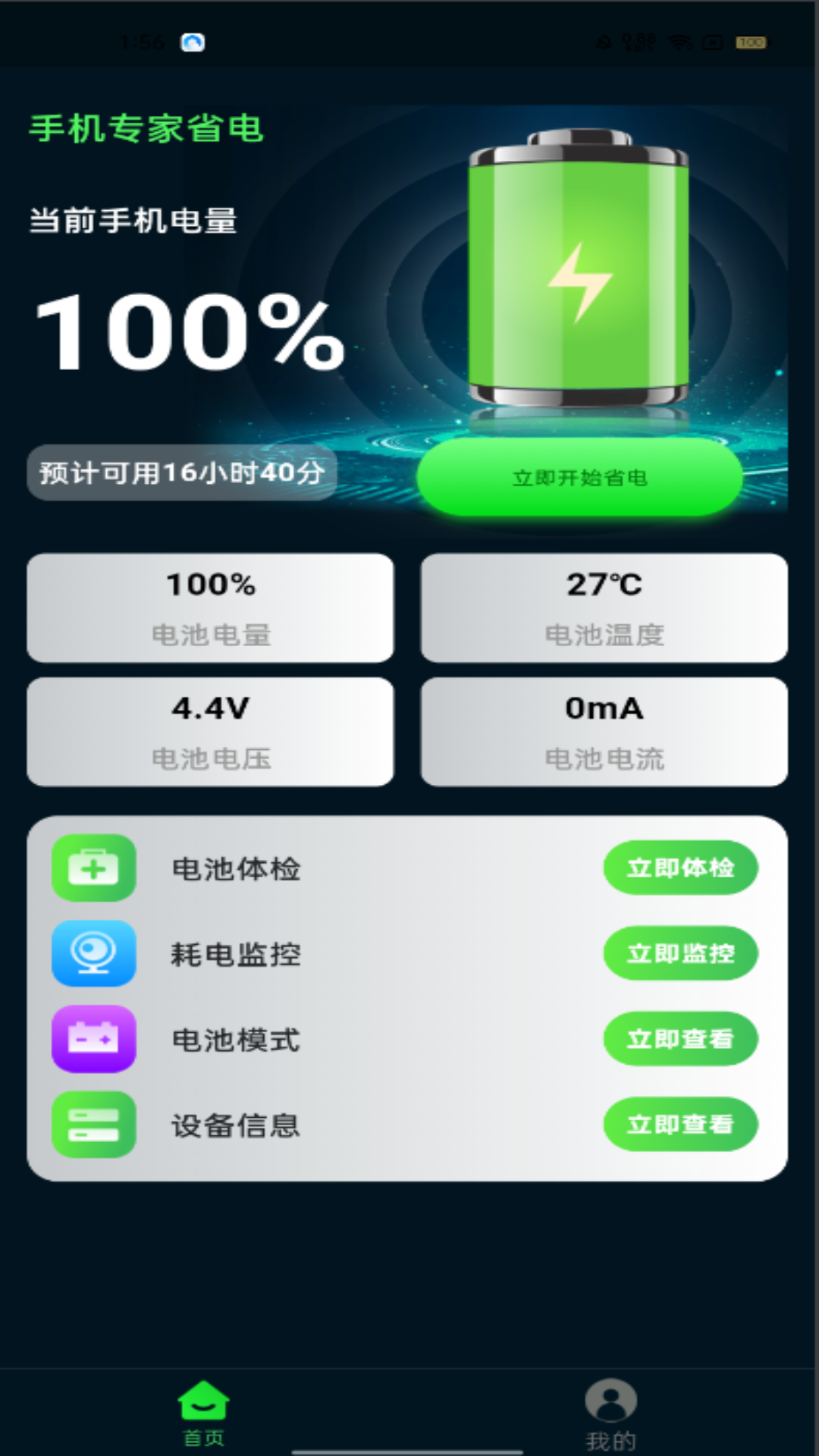This screenshot has width=819, height=1456.
Task: Select the 100% battery level card
Action: pos(210,608)
